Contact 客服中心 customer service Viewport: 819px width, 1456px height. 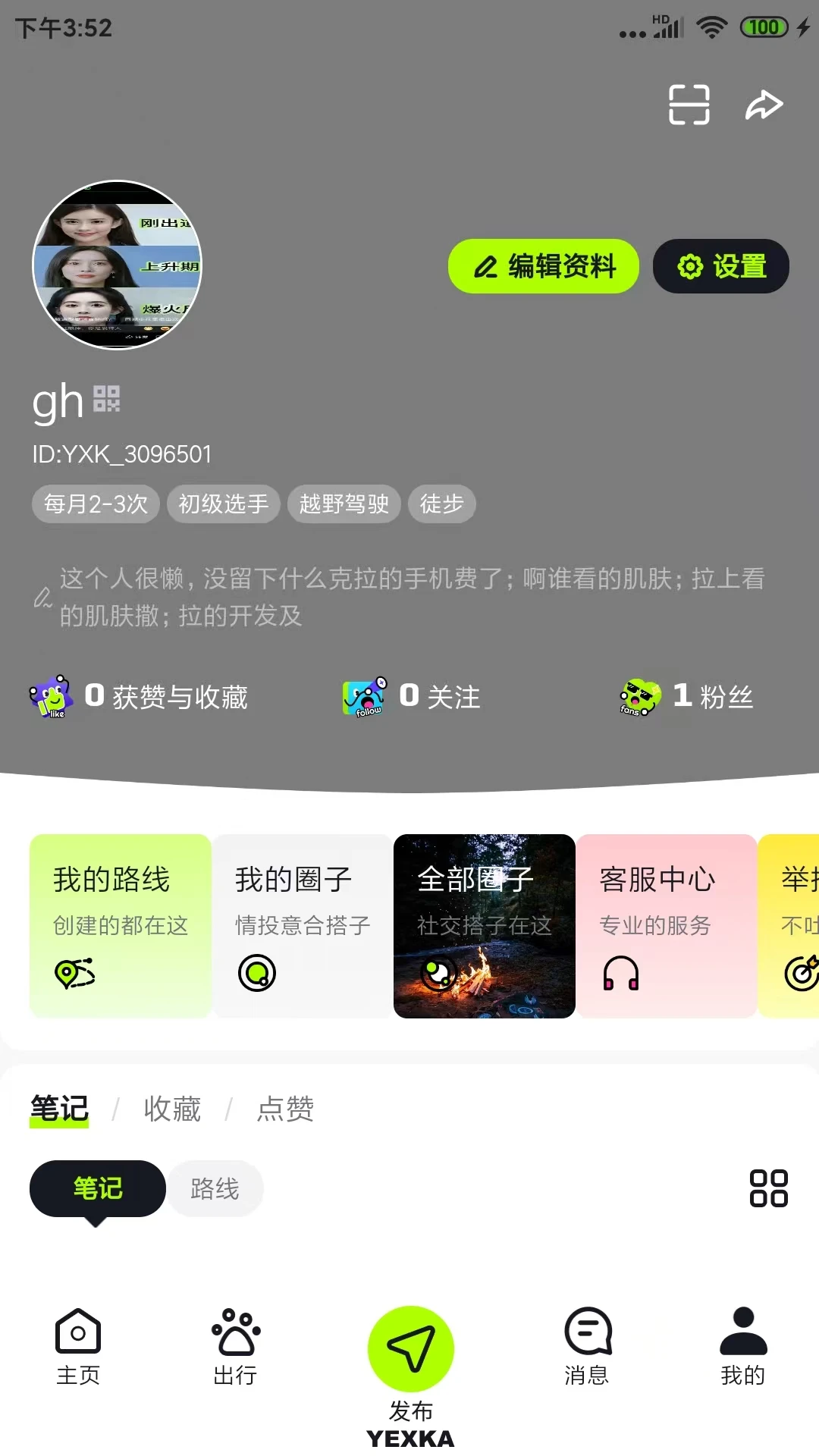point(667,926)
